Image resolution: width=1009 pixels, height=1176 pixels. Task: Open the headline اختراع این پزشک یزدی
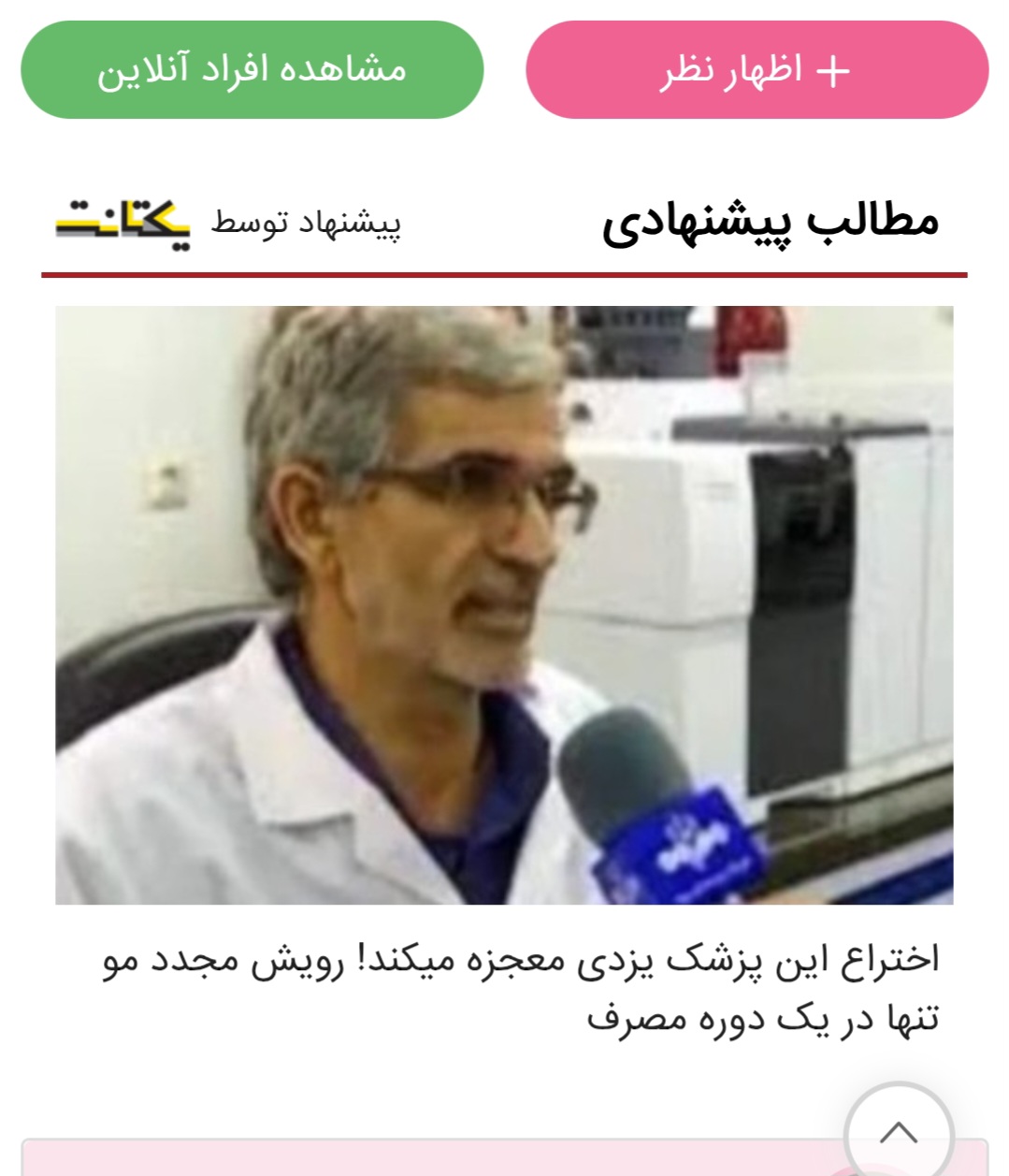click(x=520, y=988)
